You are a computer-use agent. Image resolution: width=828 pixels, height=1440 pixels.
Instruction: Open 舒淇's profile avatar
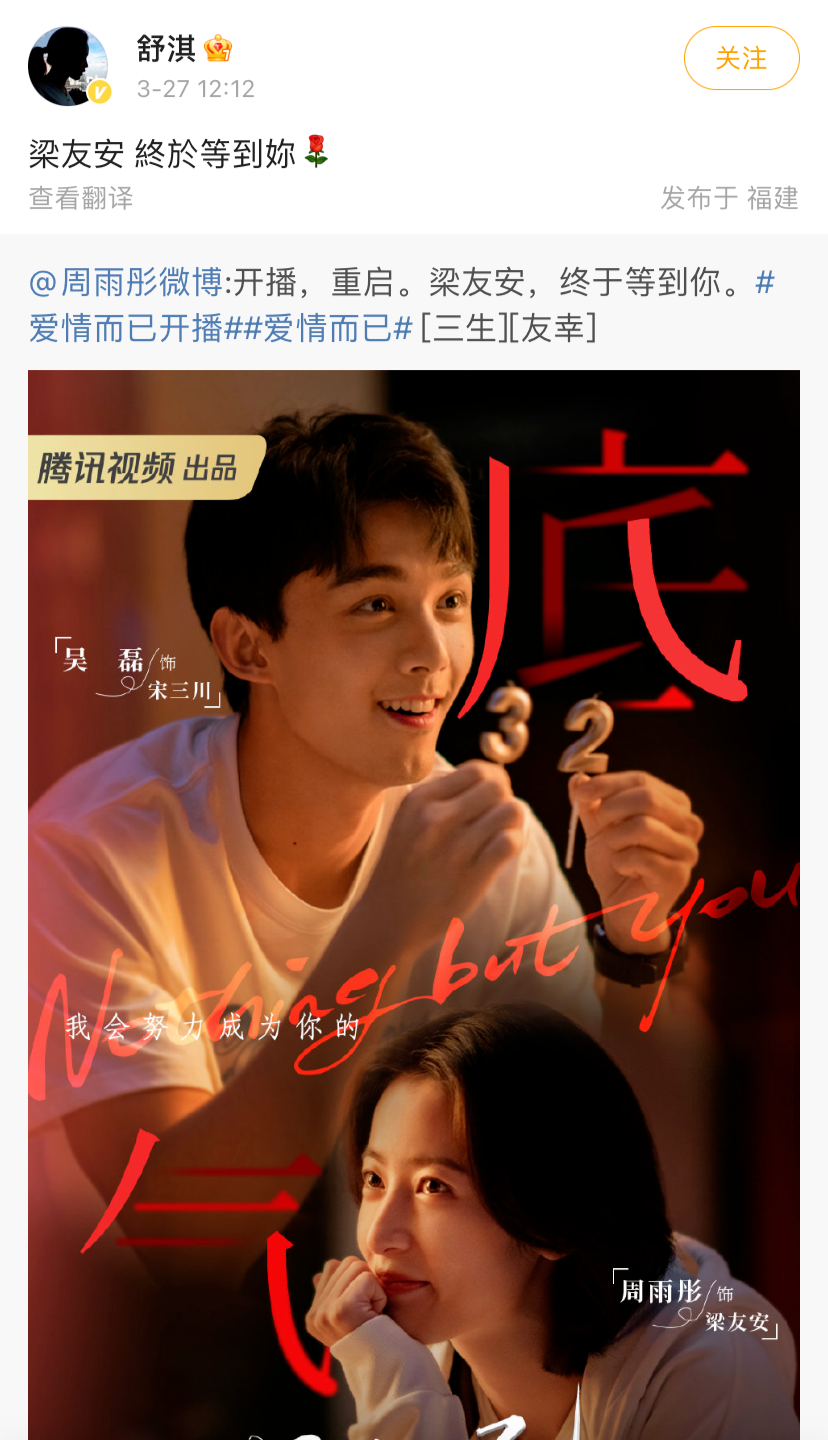pyautogui.click(x=68, y=66)
